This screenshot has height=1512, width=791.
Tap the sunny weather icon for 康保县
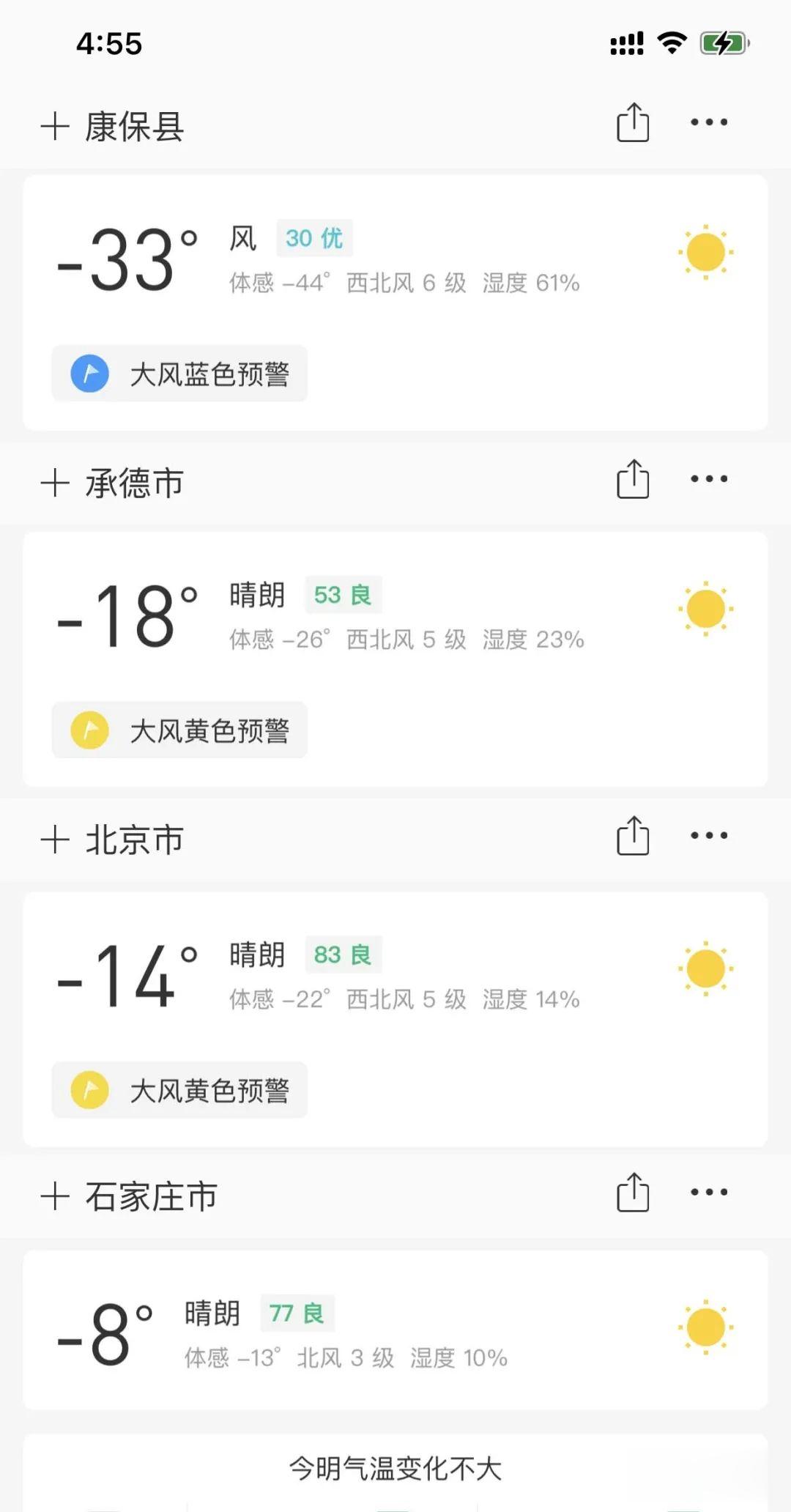(x=705, y=252)
